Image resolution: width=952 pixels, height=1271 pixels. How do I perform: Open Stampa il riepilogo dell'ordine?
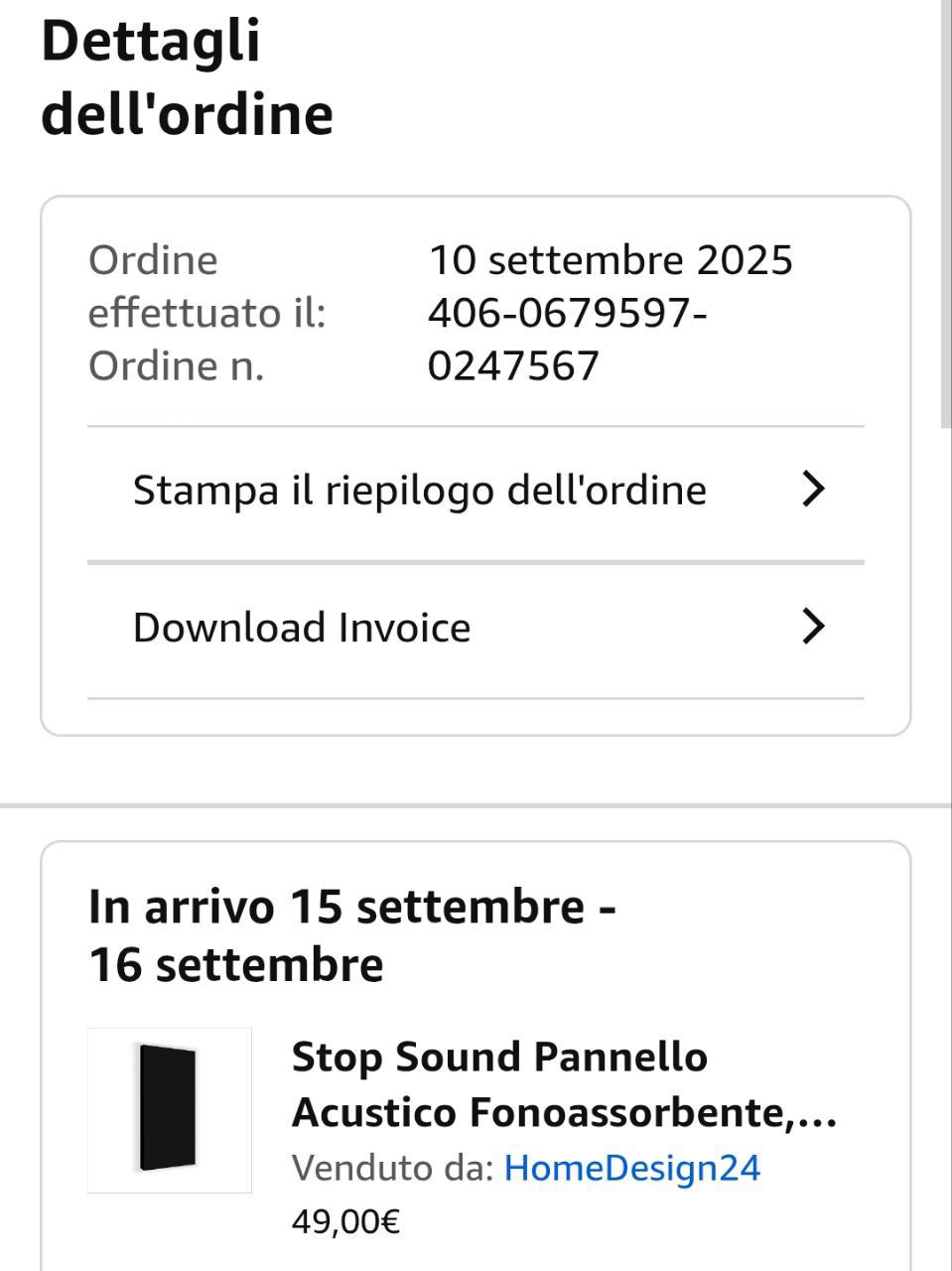tap(475, 491)
